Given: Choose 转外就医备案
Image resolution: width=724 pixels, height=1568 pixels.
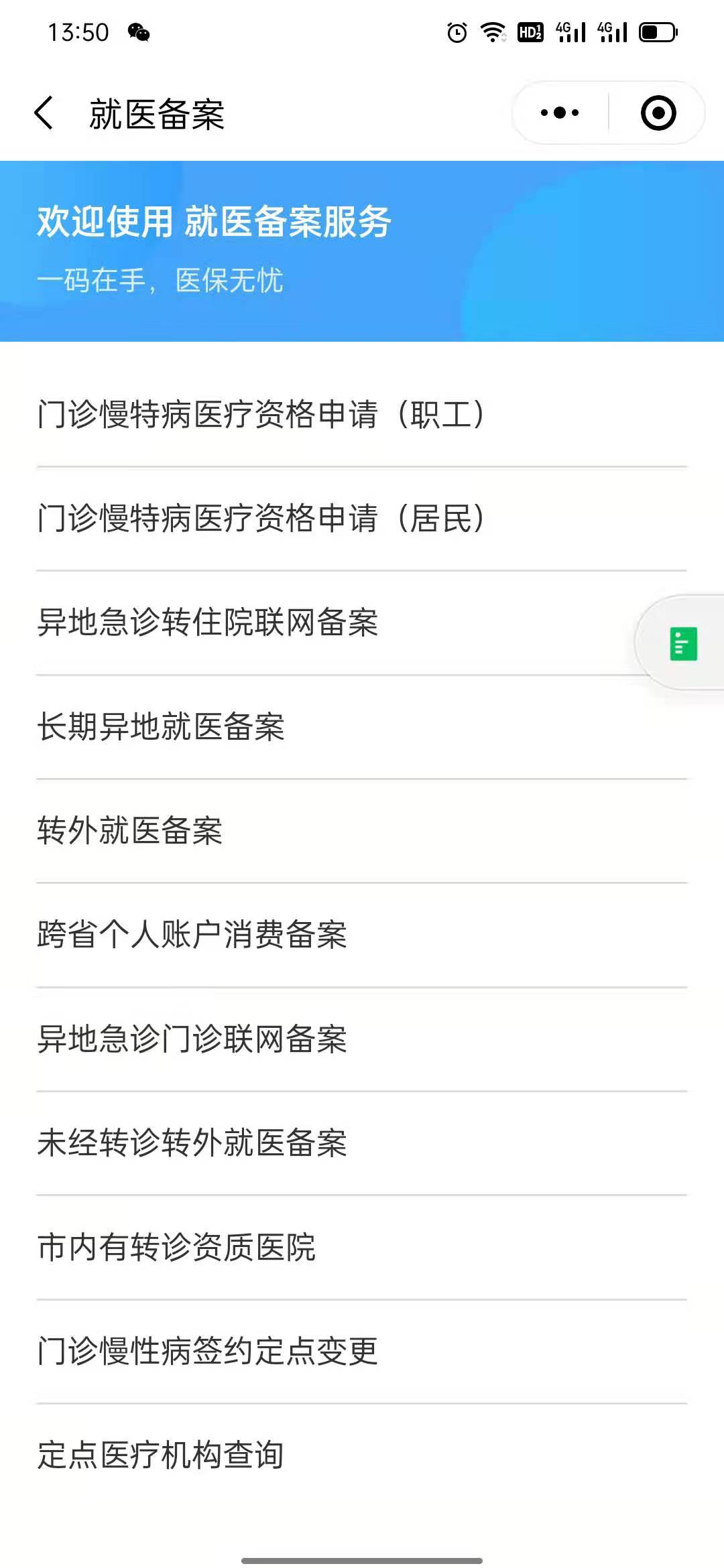Looking at the screenshot, I should point(130,830).
